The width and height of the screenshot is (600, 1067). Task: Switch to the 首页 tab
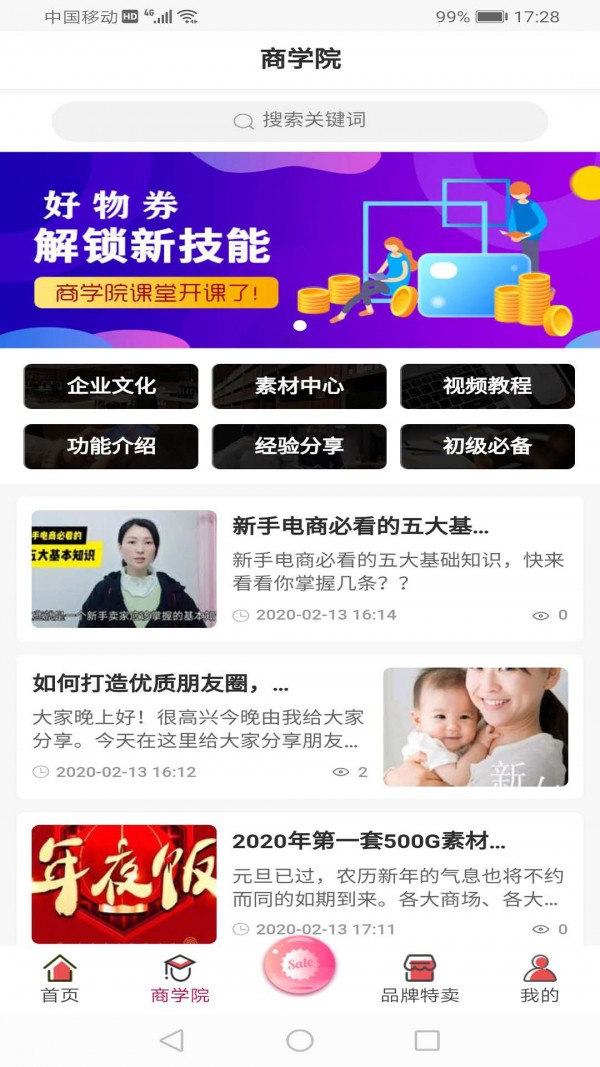tap(60, 979)
